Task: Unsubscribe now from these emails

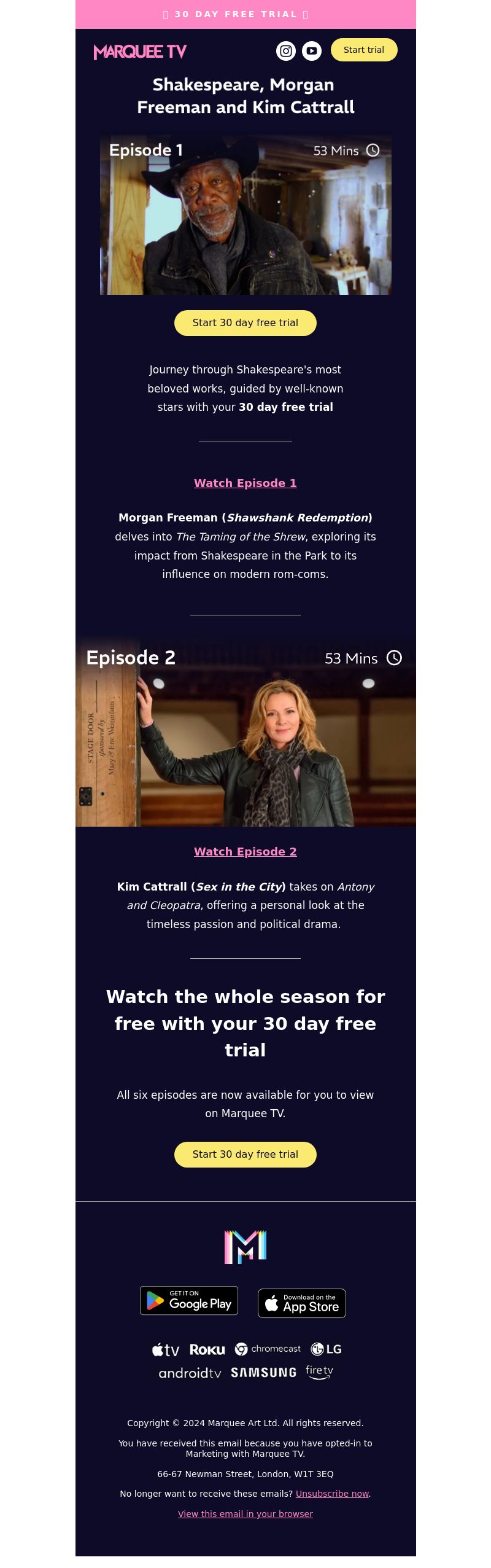Action: (332, 1494)
